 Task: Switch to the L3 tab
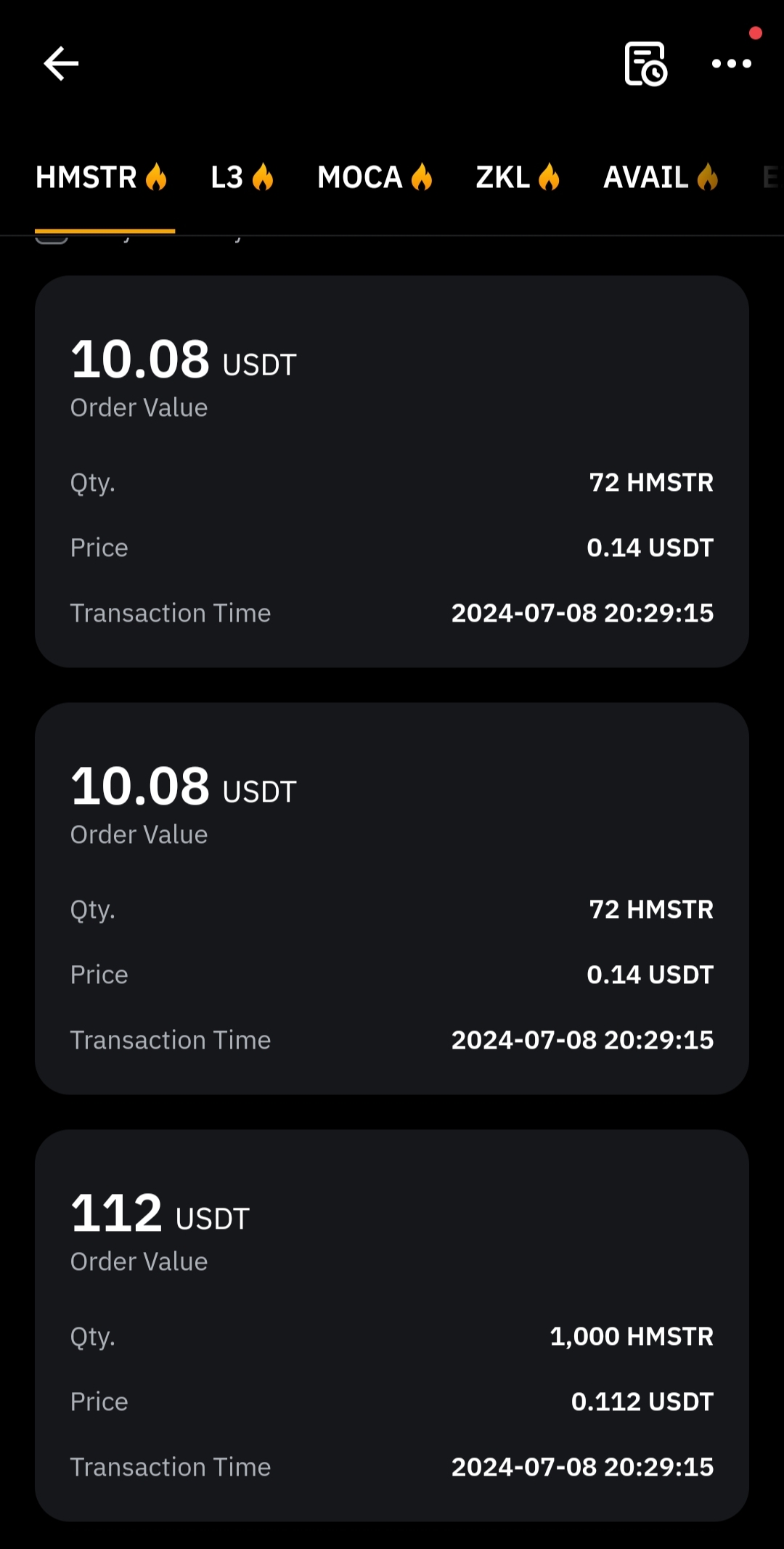click(x=242, y=178)
